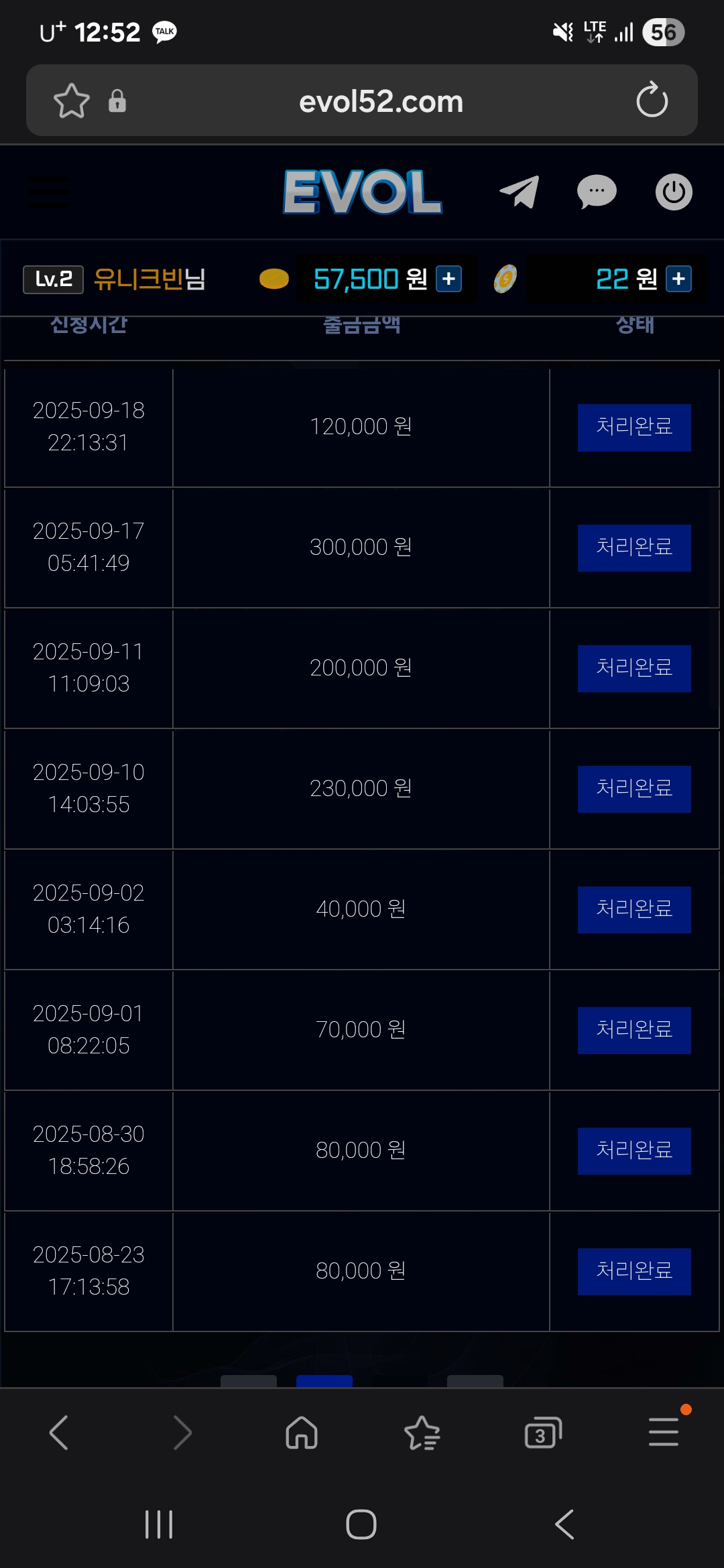Bookmark this page with the star

click(71, 101)
